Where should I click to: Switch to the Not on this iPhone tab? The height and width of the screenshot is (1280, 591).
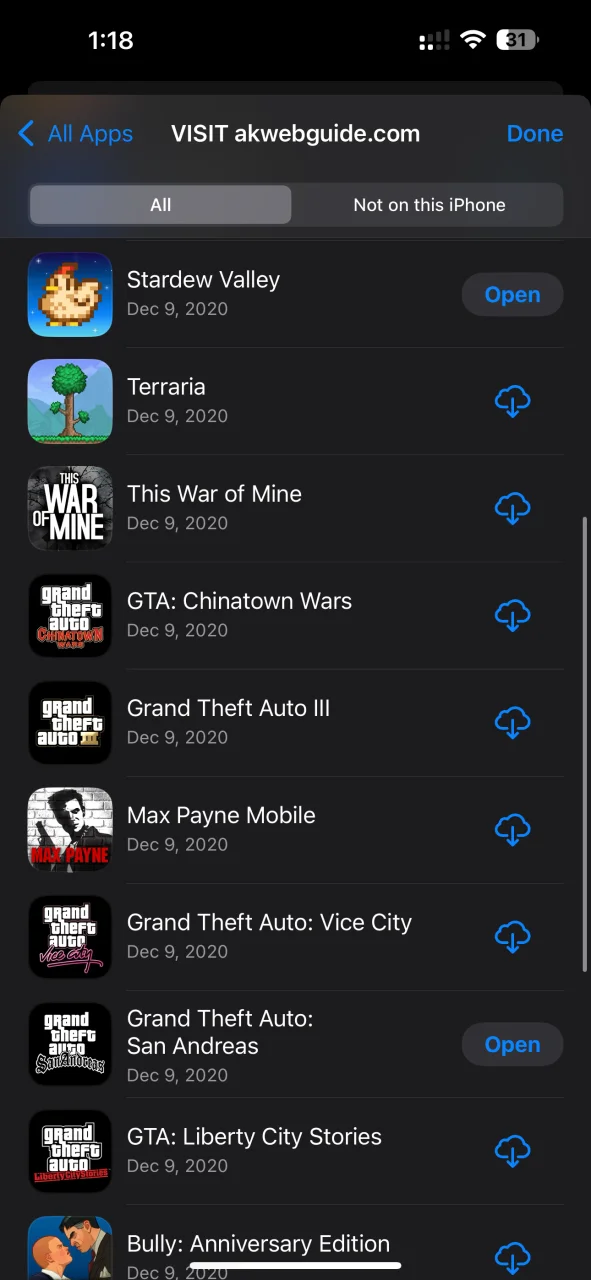[x=429, y=205]
